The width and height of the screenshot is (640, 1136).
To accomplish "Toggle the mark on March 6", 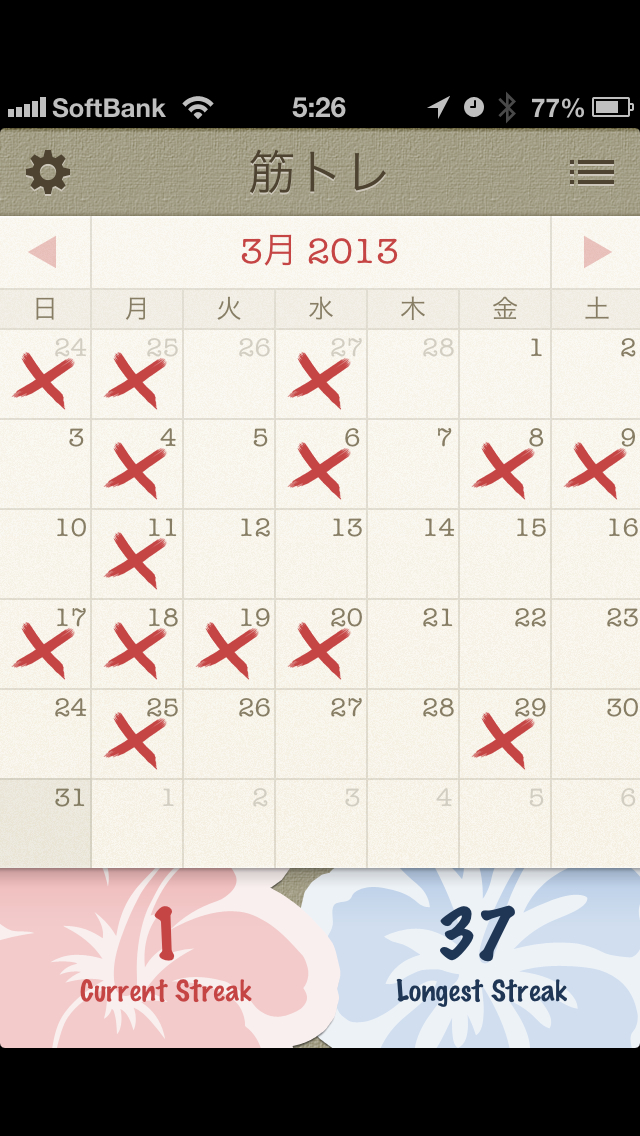I will pos(321,465).
